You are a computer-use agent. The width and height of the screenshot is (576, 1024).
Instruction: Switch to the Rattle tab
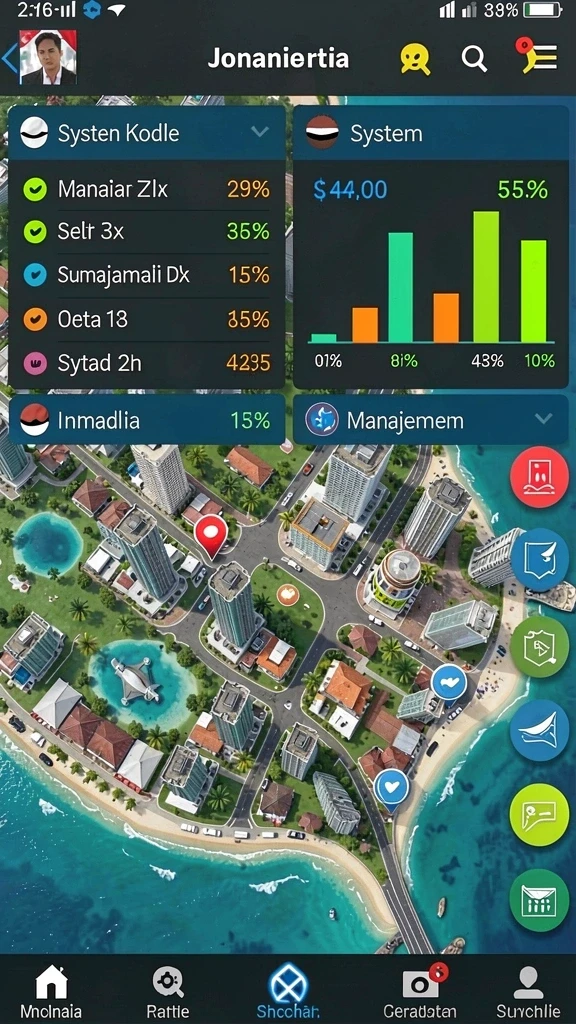click(x=168, y=991)
